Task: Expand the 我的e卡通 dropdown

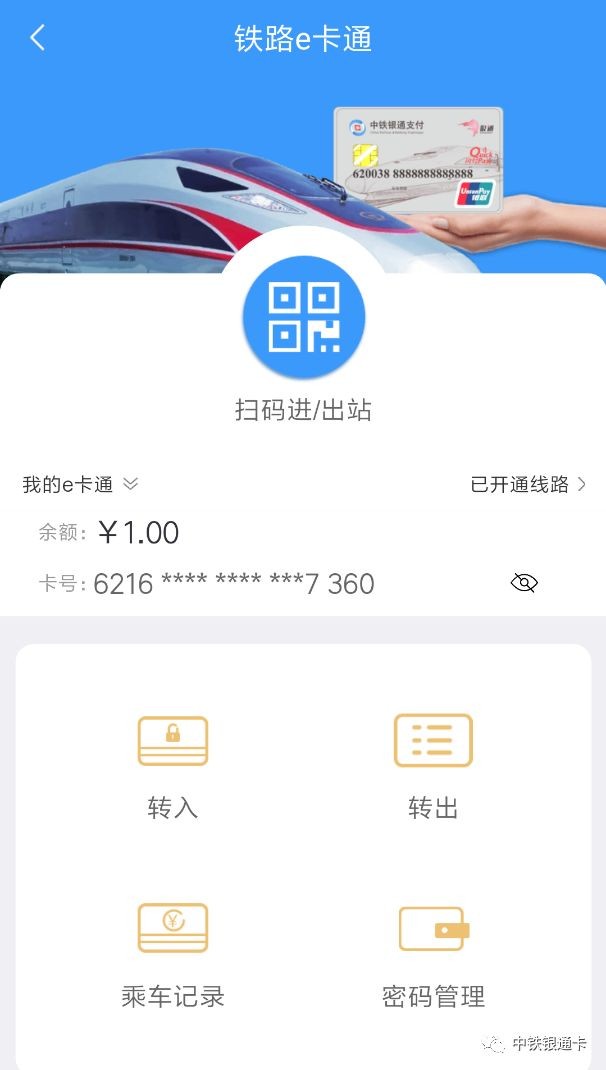Action: (x=80, y=485)
